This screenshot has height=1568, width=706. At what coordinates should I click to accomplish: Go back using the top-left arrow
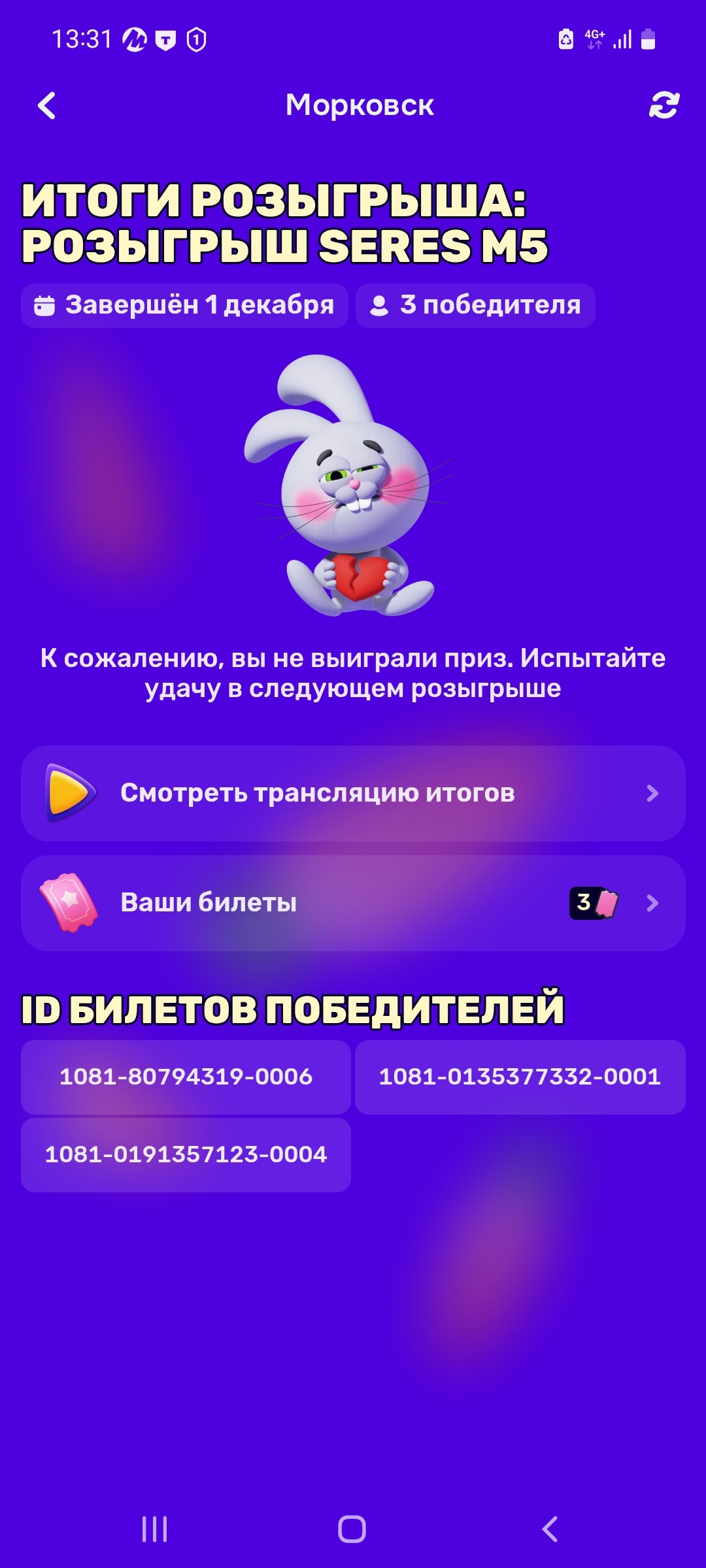pos(47,106)
